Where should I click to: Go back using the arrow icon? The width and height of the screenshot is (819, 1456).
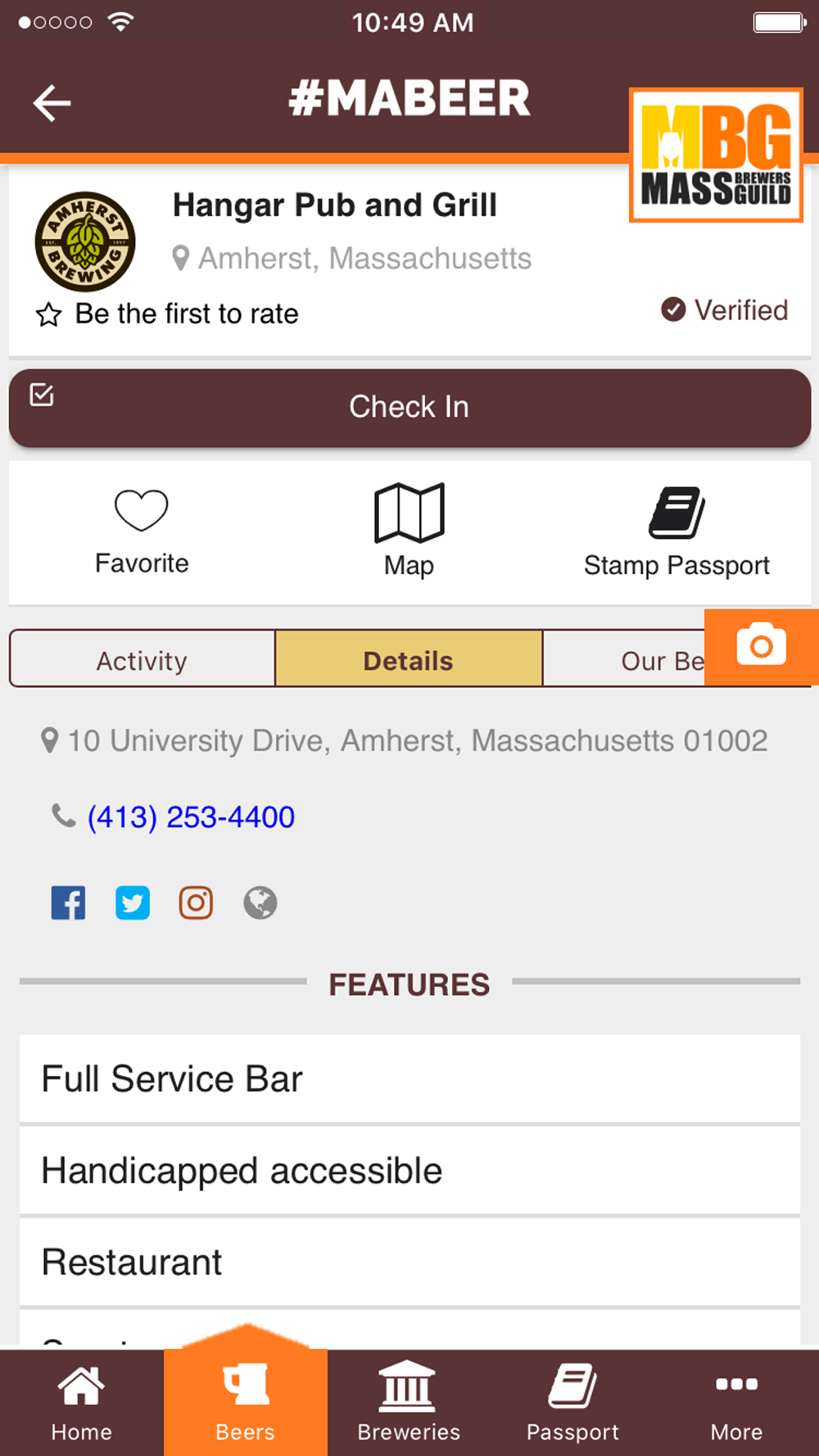pyautogui.click(x=52, y=103)
